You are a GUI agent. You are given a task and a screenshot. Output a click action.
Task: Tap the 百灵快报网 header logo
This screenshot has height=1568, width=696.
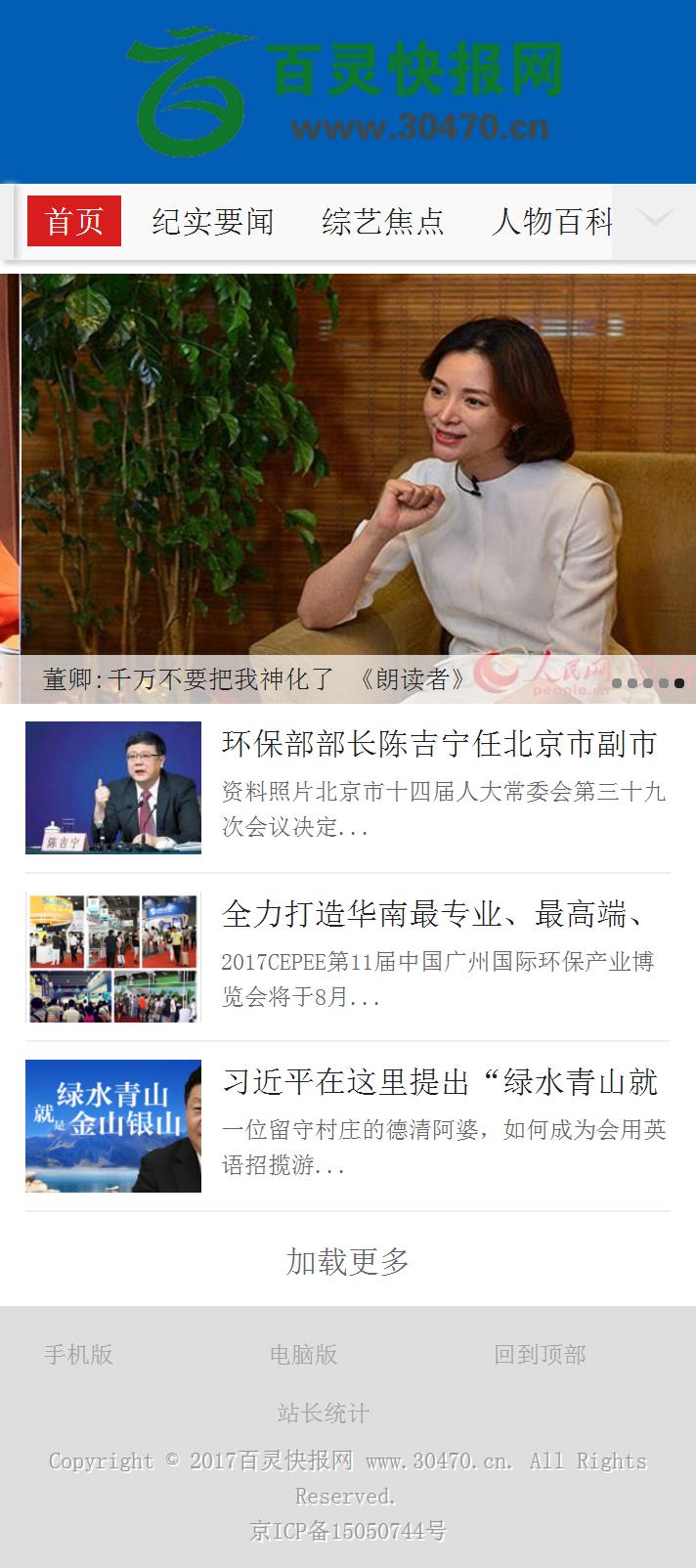(348, 93)
